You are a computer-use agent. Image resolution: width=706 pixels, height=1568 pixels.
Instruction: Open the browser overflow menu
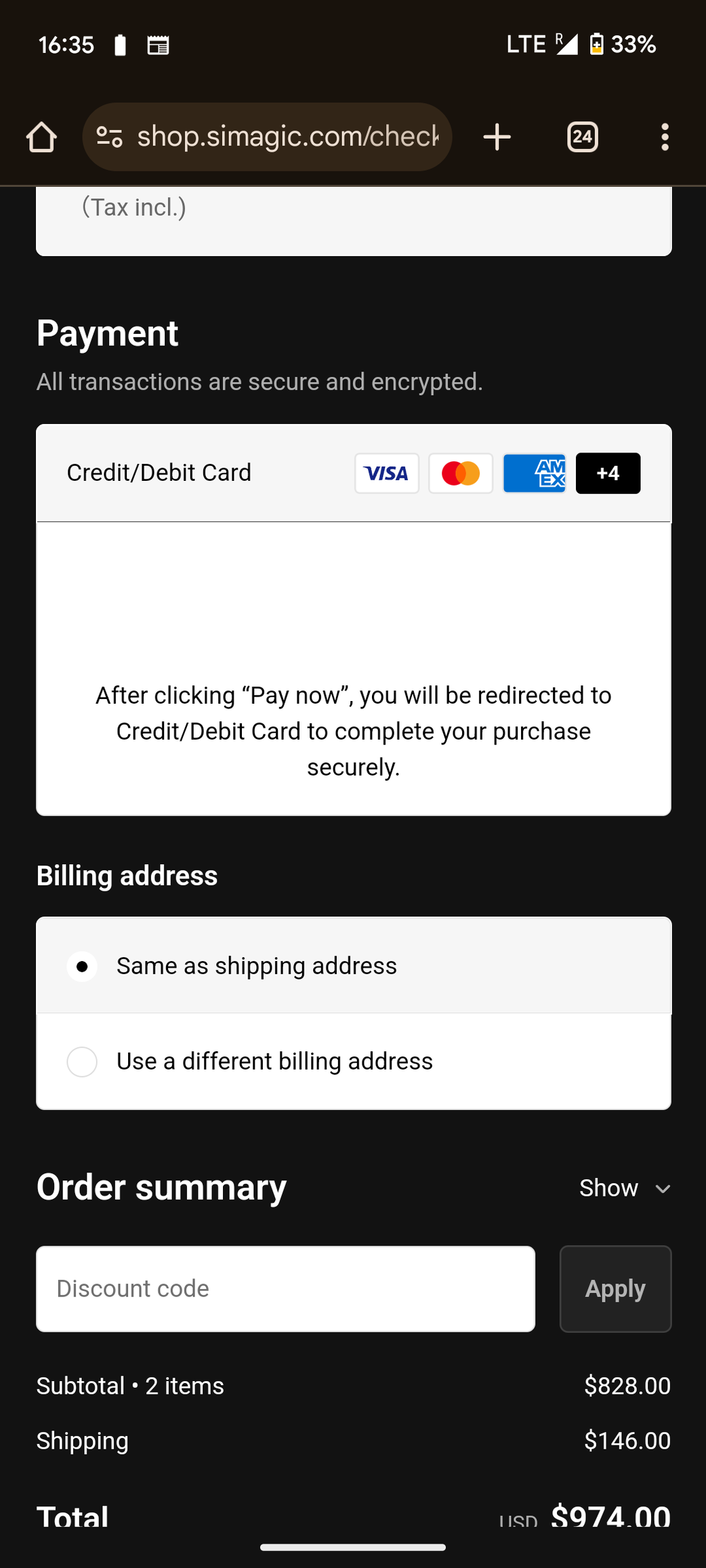pos(665,137)
